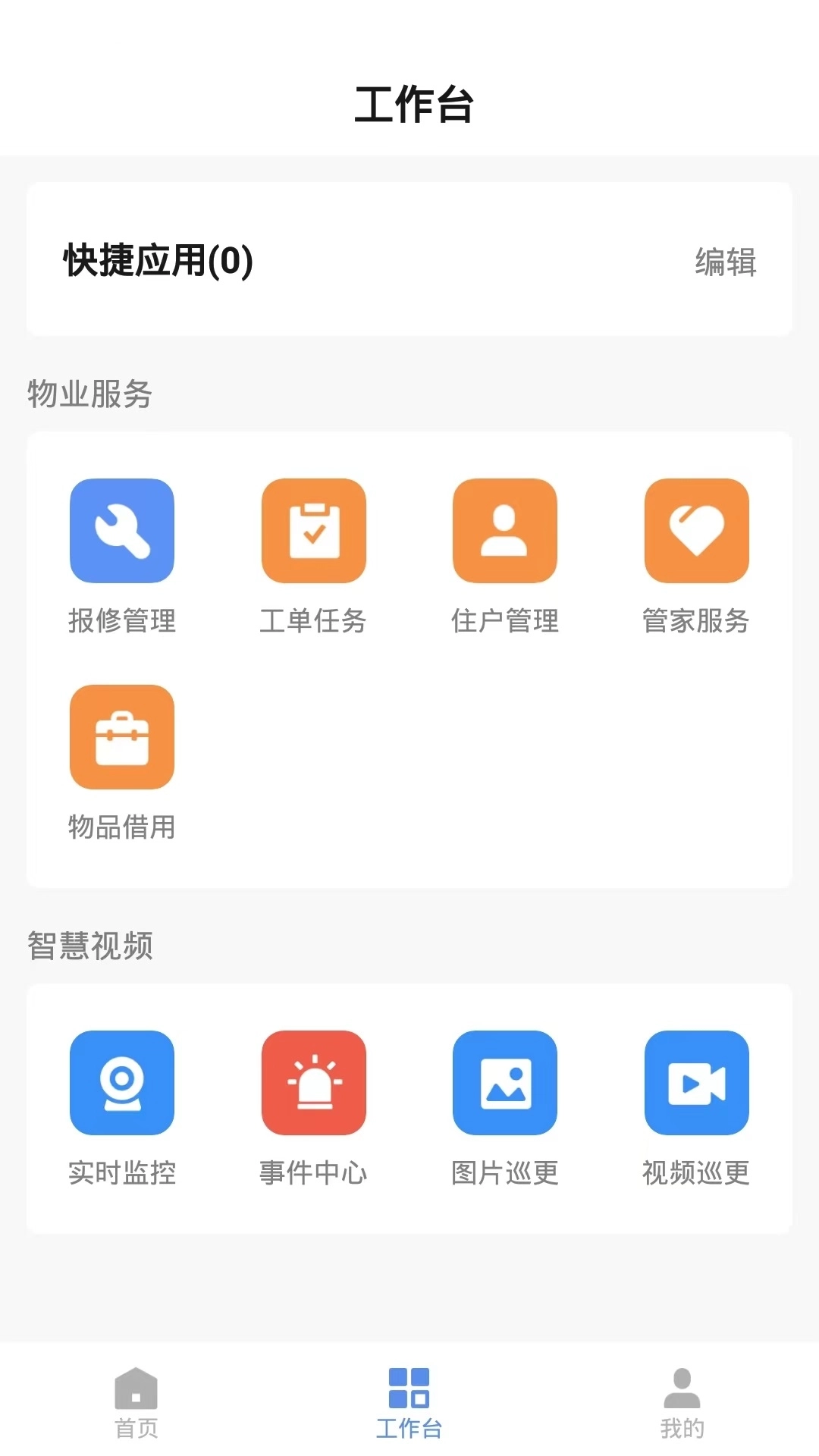Launch 实时监控 live camera monitoring

tap(122, 1083)
